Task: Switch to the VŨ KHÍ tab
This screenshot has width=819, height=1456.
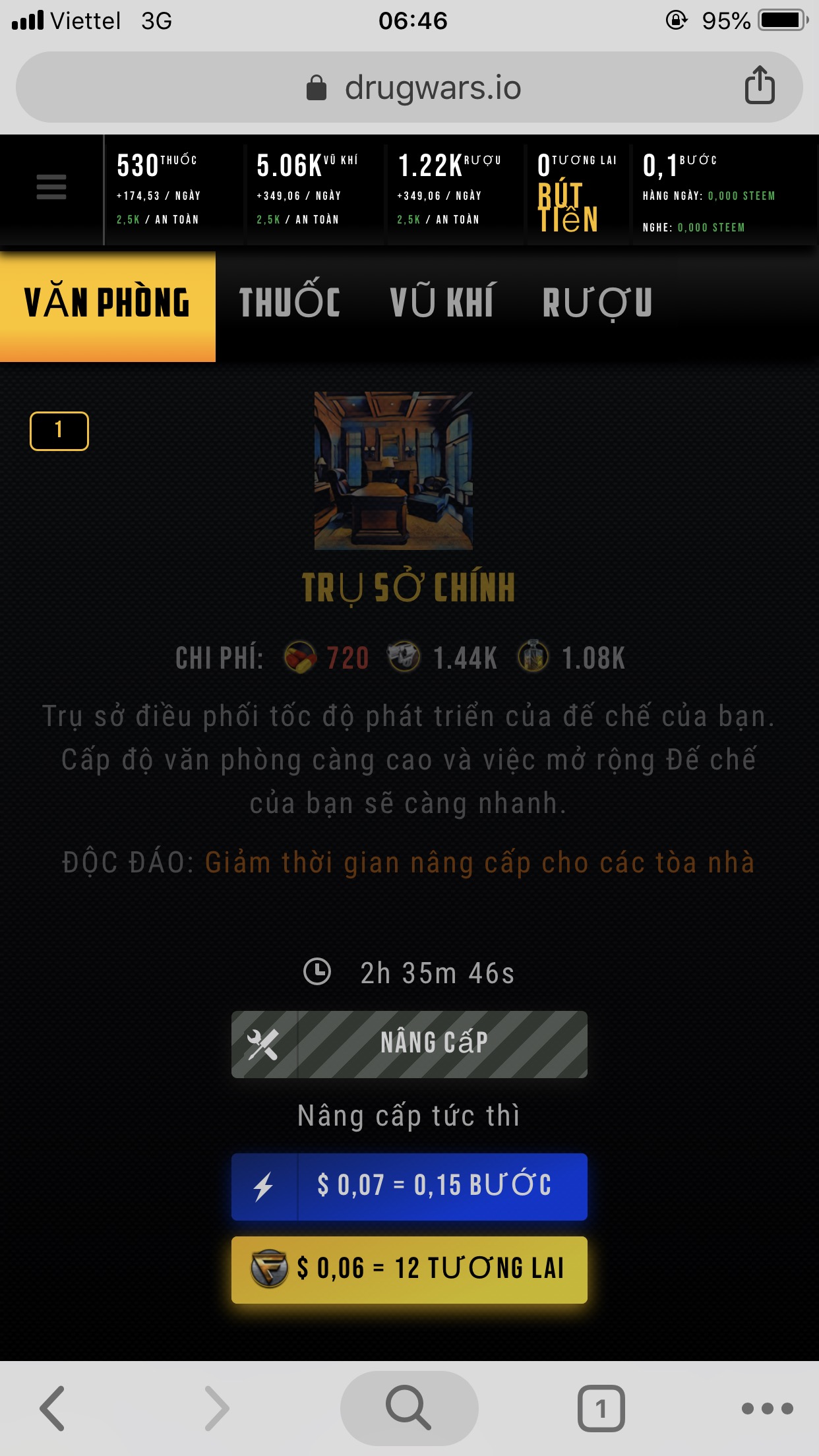Action: click(442, 303)
